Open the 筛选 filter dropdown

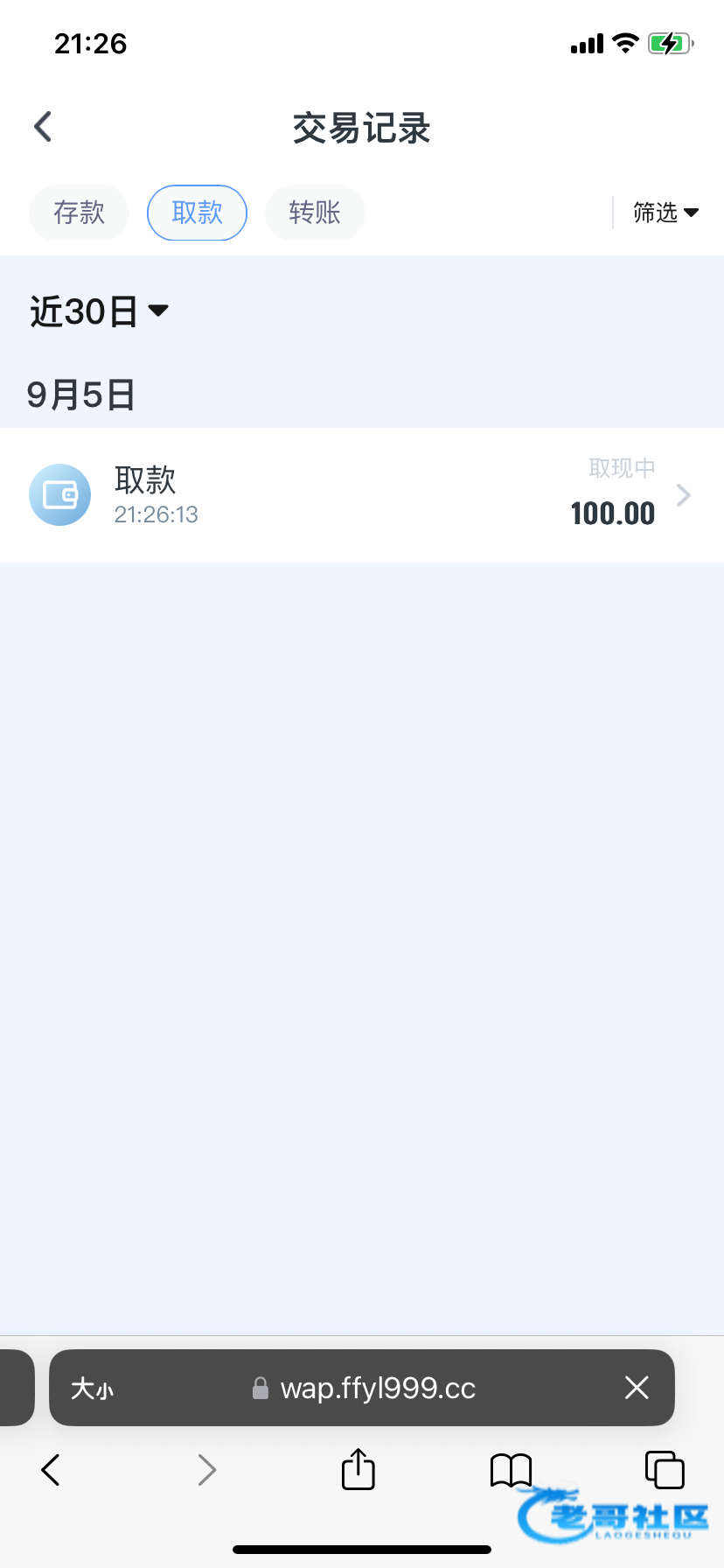[x=665, y=213]
